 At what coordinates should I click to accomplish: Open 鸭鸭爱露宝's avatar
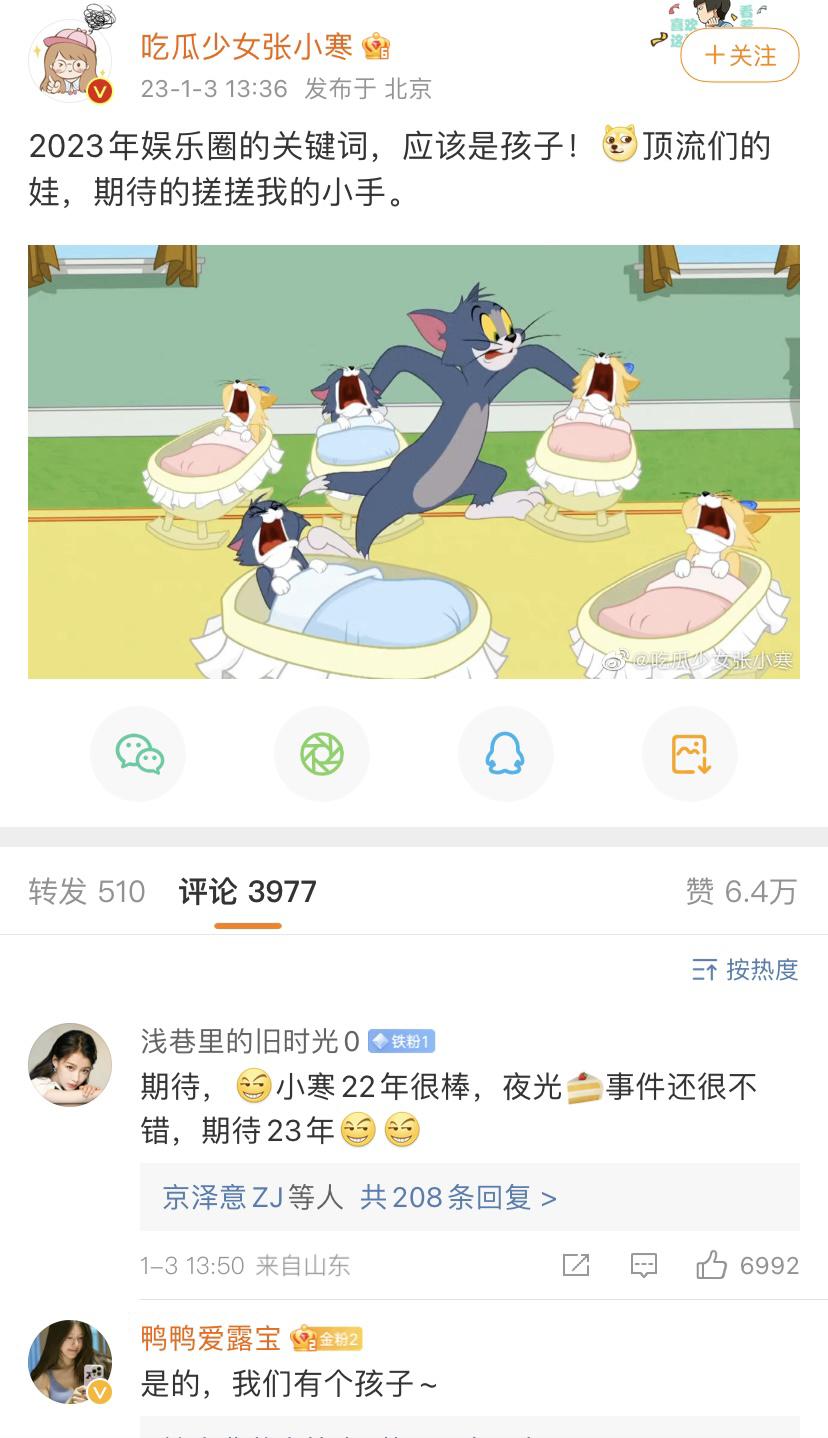pyautogui.click(x=70, y=1361)
